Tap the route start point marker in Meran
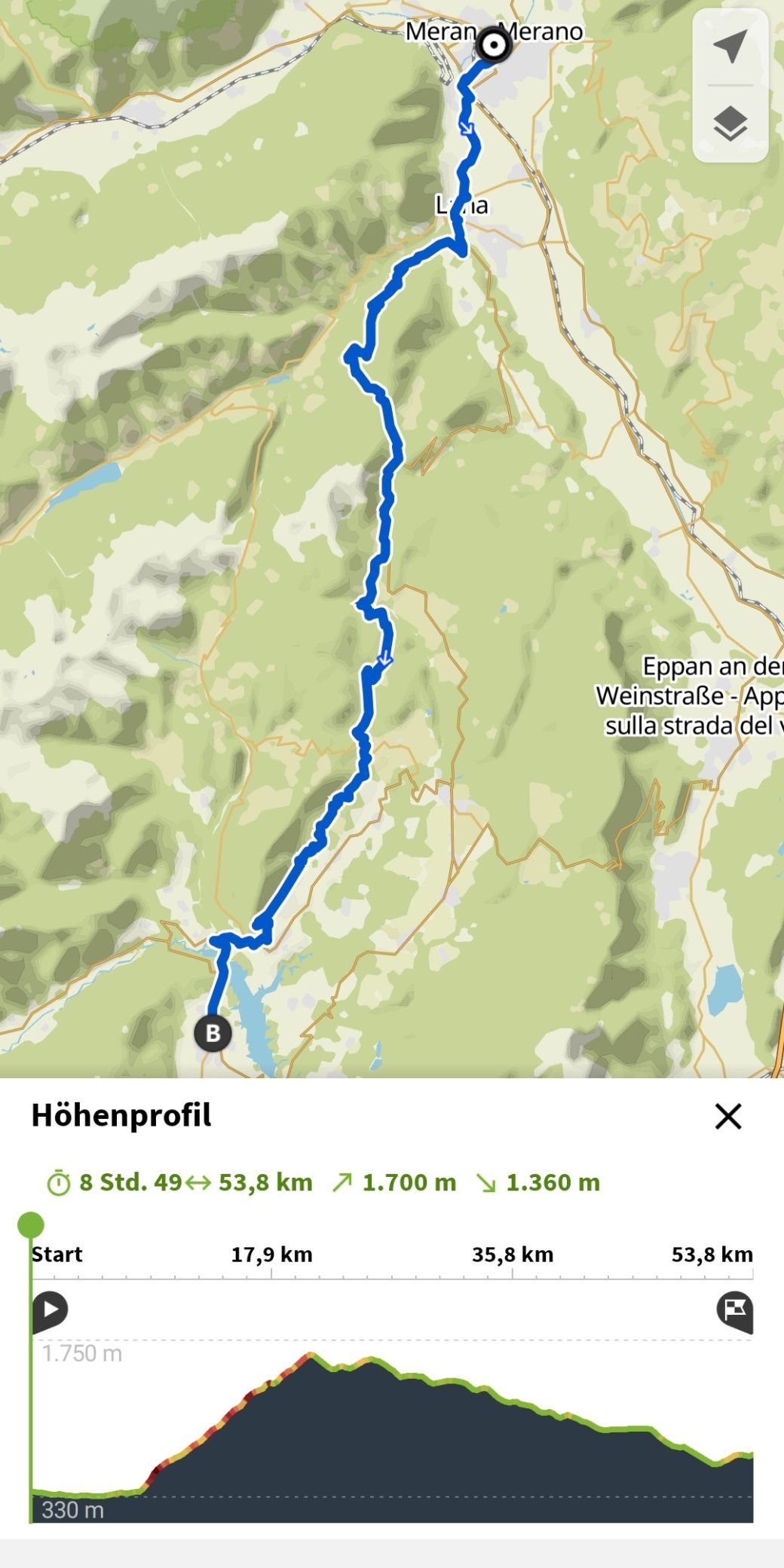Viewport: 784px width, 1568px height. pos(494,47)
